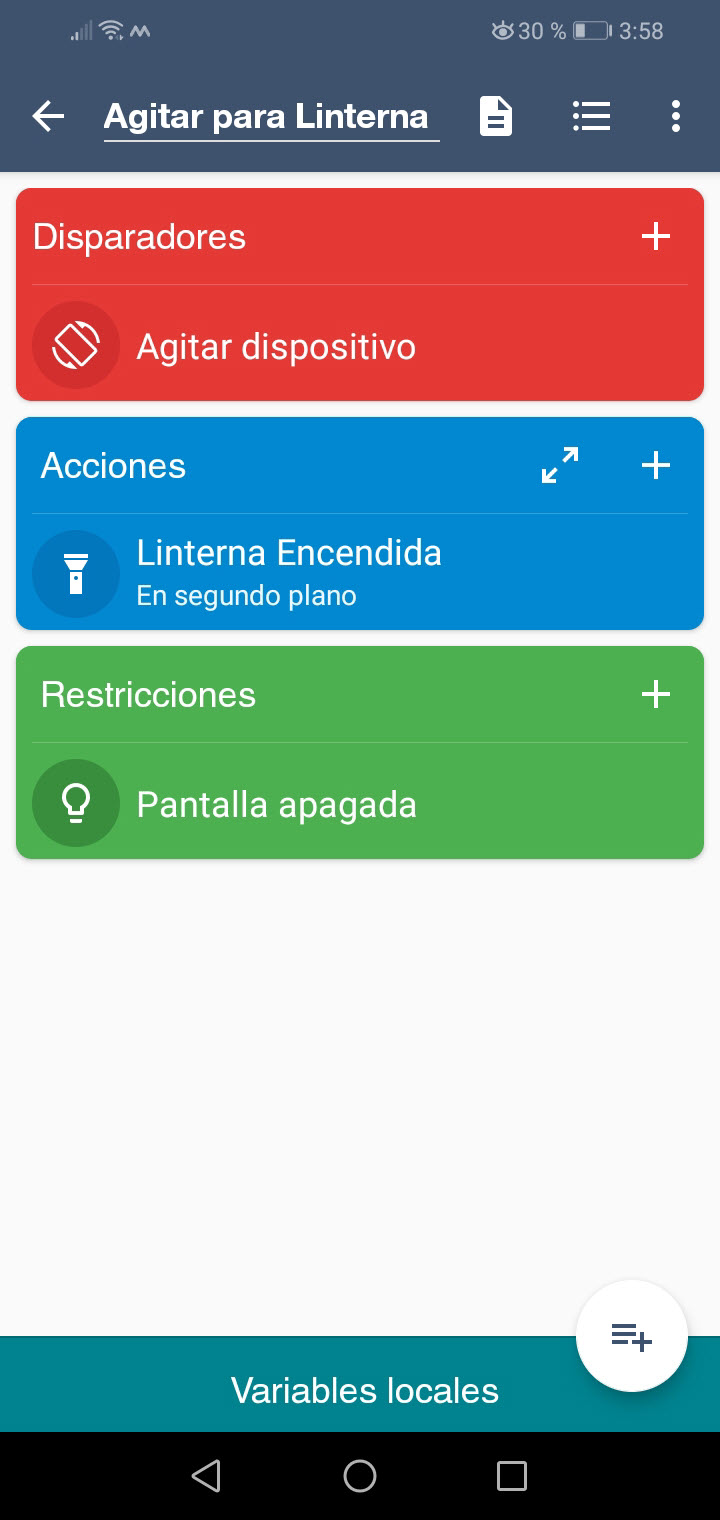This screenshot has height=1520, width=720.
Task: Open the Pantalla apagada constraint
Action: (360, 803)
